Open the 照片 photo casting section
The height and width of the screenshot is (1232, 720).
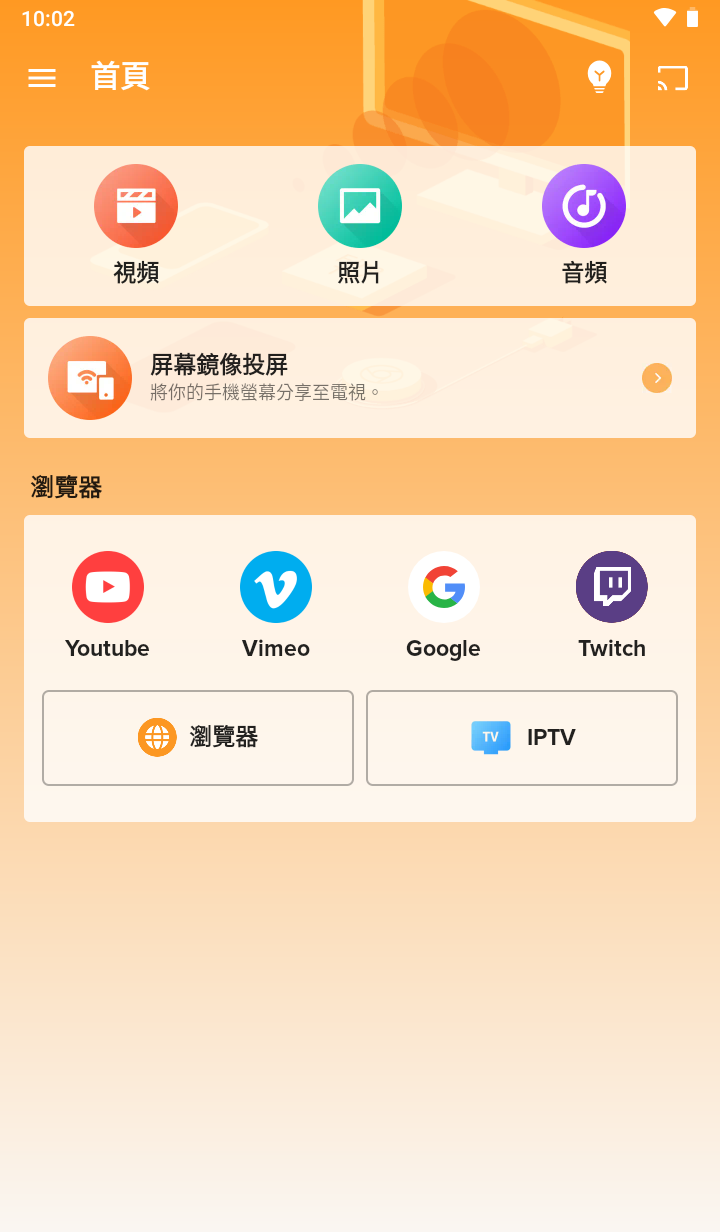click(360, 226)
